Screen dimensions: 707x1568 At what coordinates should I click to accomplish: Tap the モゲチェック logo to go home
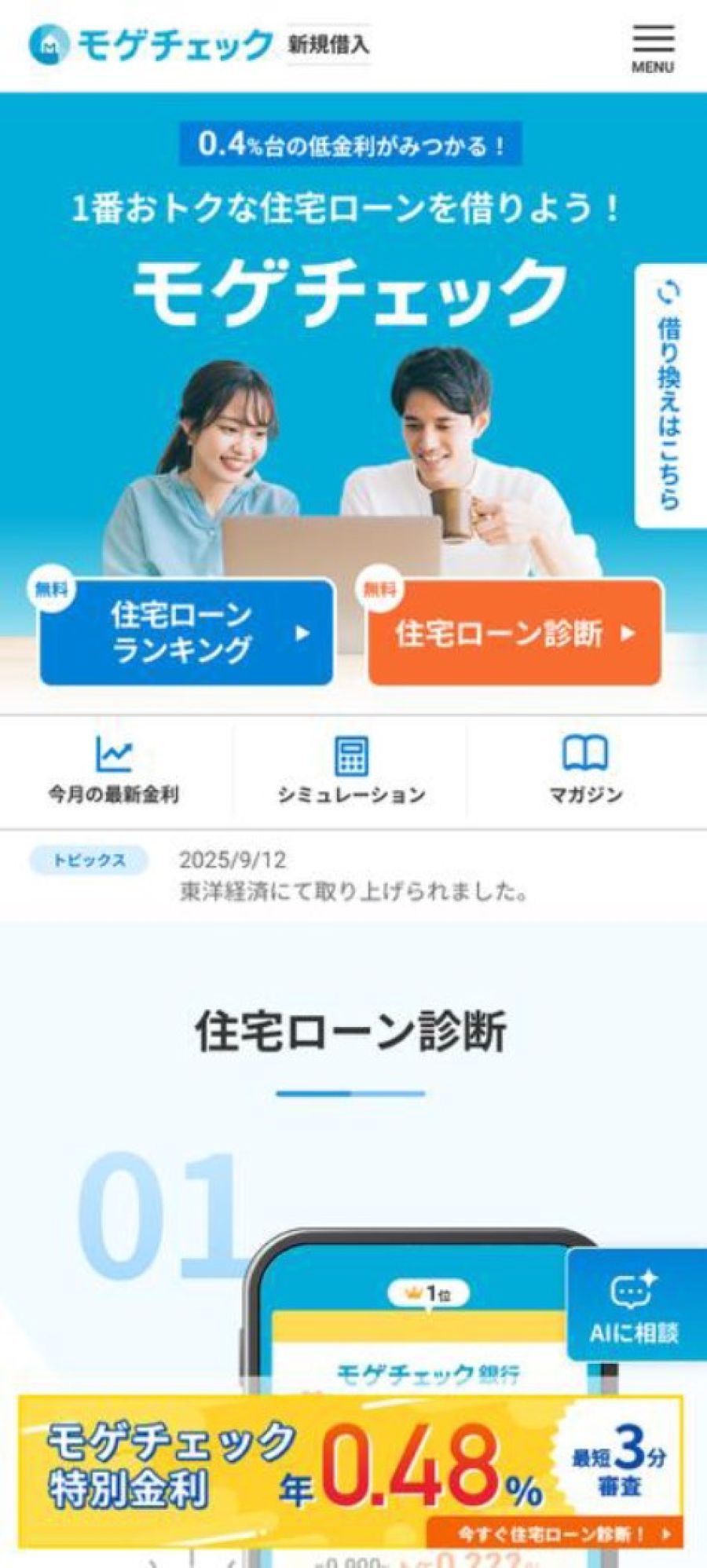point(151,44)
